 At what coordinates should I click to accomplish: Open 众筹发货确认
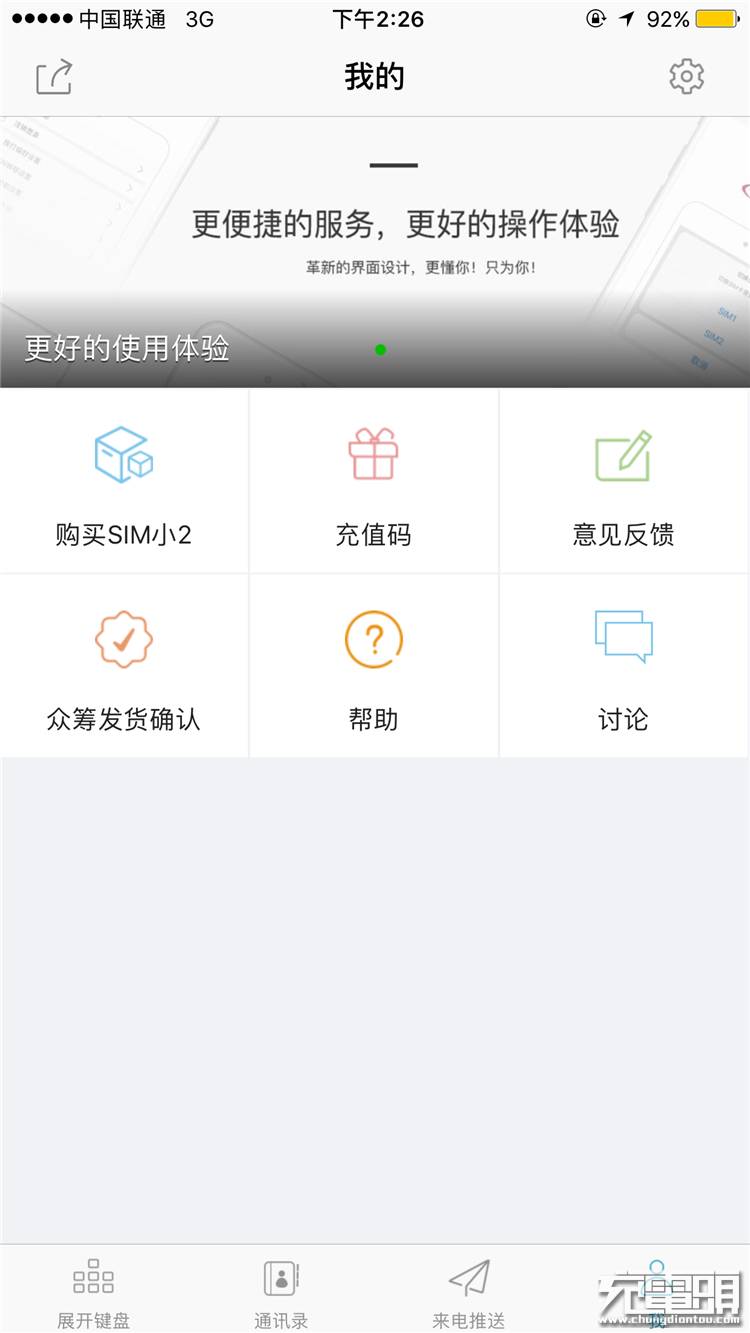point(124,666)
